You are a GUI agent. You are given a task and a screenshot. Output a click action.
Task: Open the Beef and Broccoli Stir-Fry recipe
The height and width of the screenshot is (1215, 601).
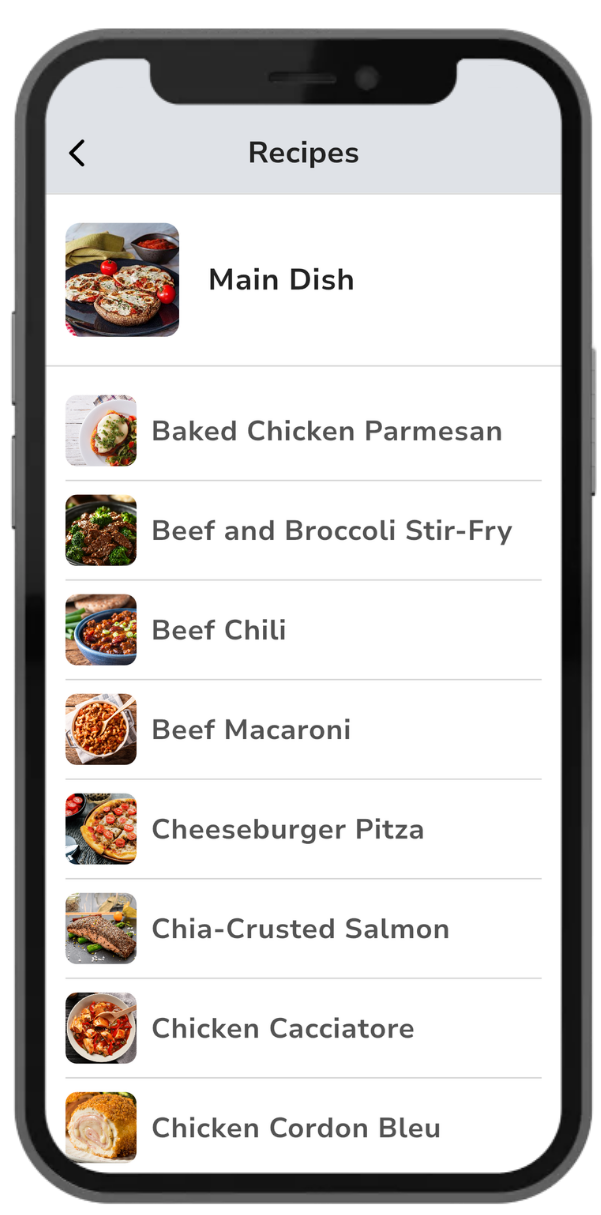point(331,530)
